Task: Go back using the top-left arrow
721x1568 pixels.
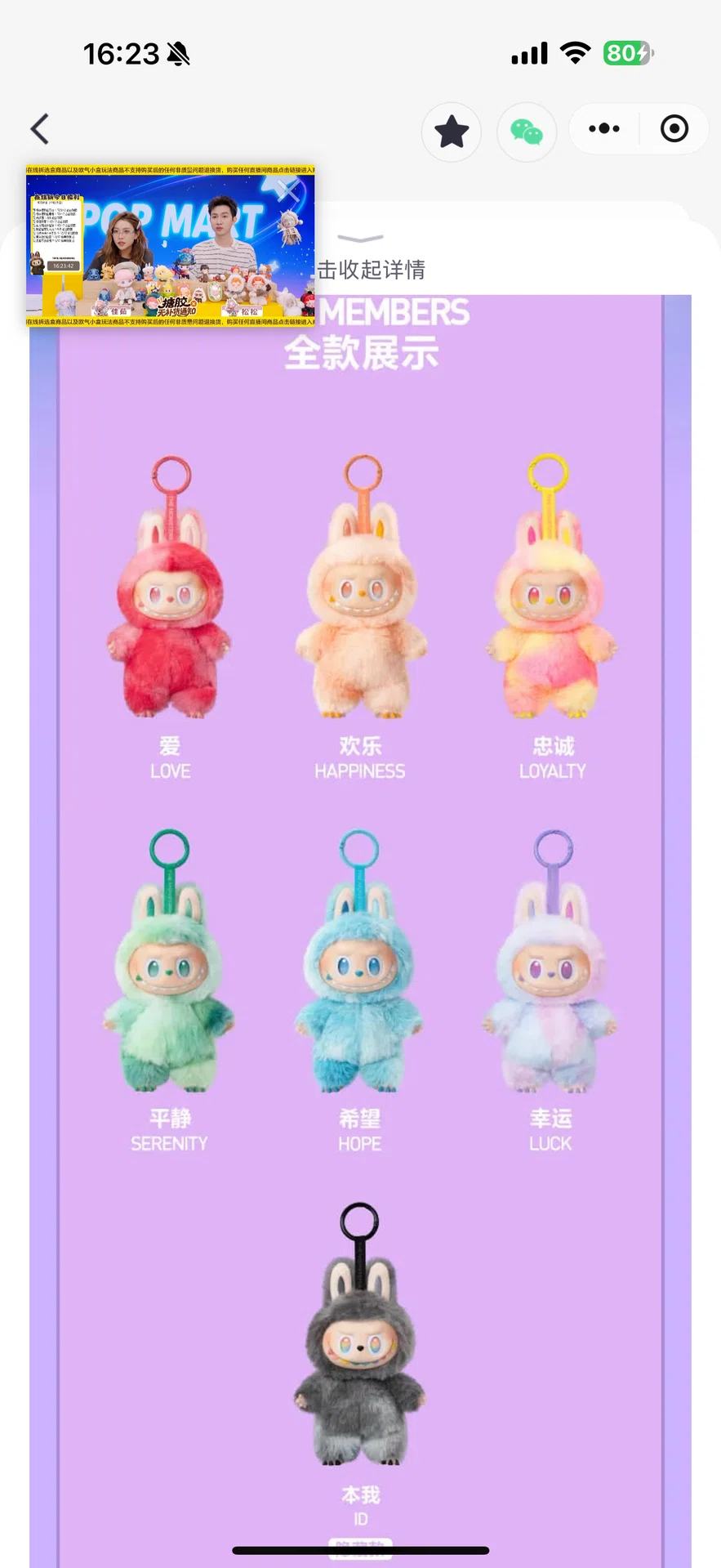Action: click(40, 129)
